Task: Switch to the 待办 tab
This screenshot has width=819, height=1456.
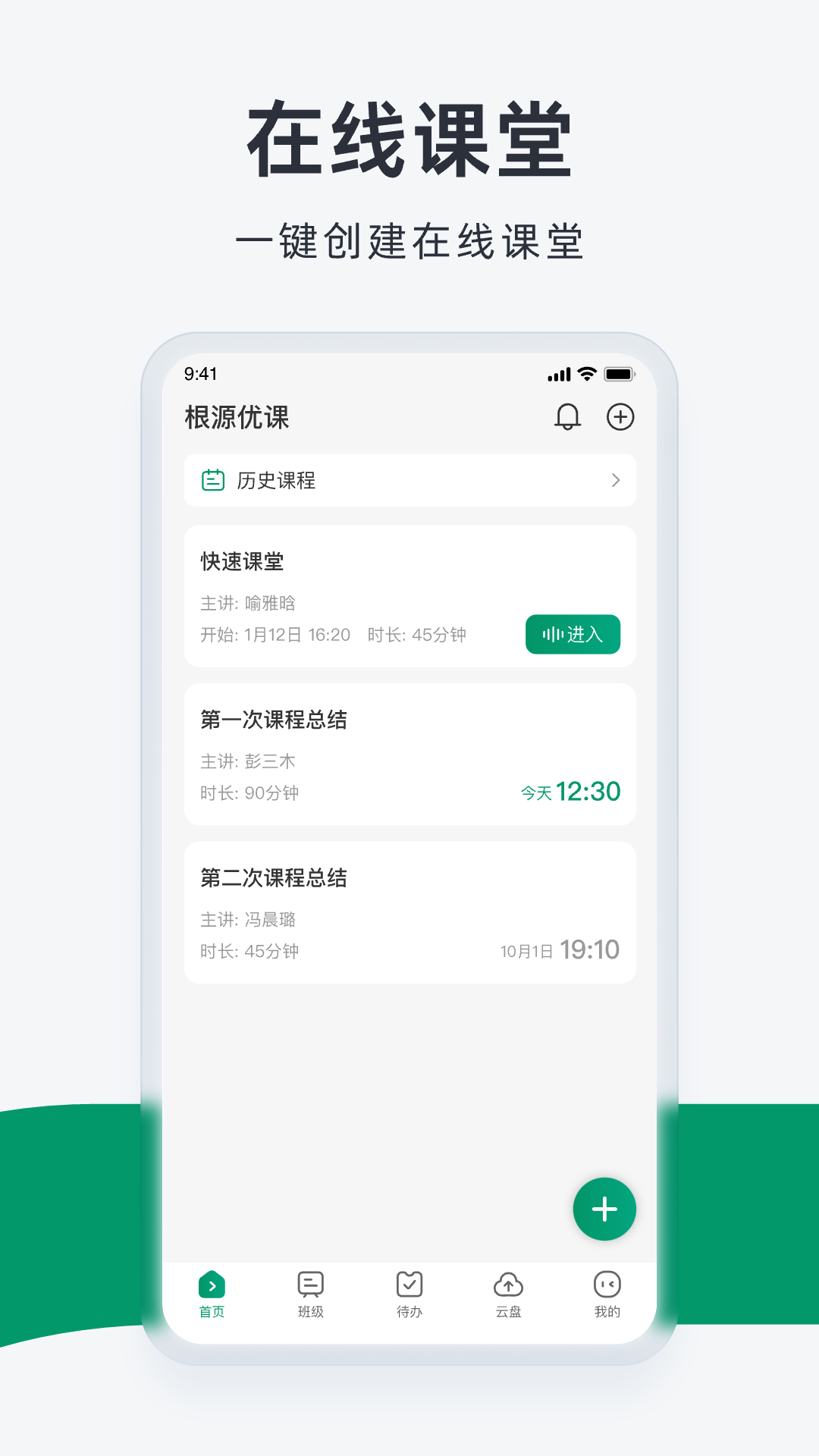Action: pyautogui.click(x=409, y=1297)
